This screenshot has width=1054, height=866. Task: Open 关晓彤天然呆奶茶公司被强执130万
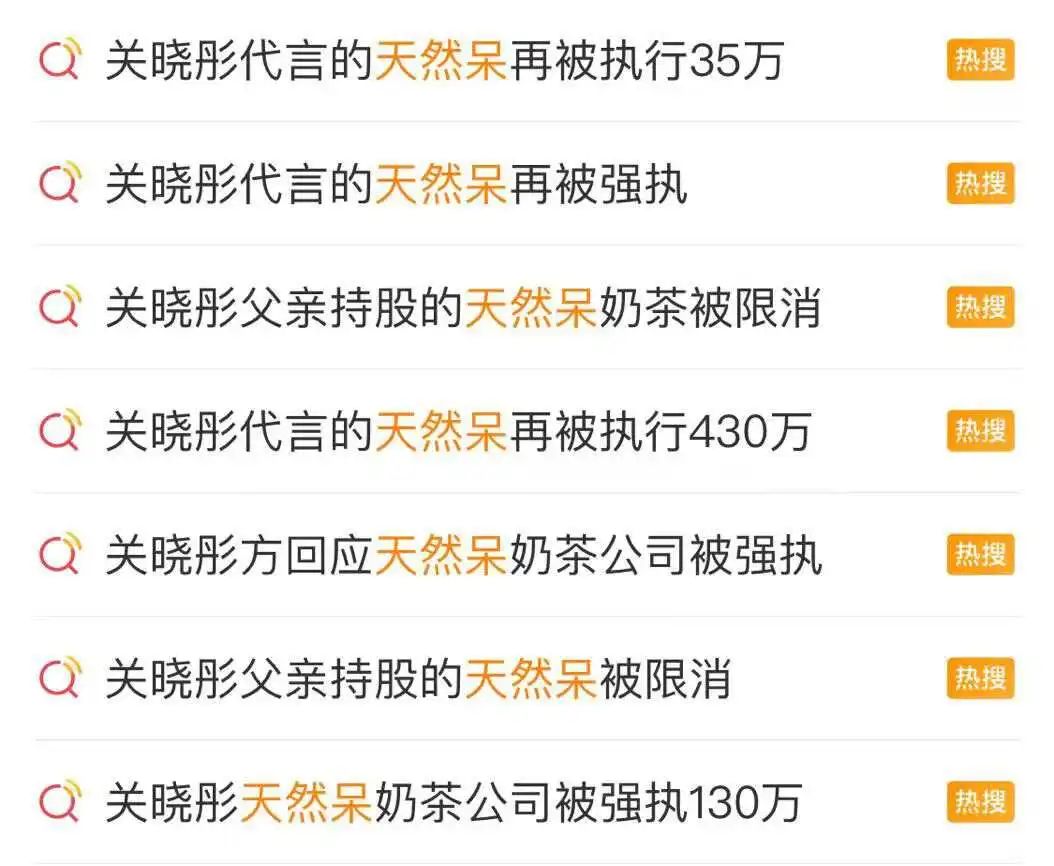tap(453, 804)
